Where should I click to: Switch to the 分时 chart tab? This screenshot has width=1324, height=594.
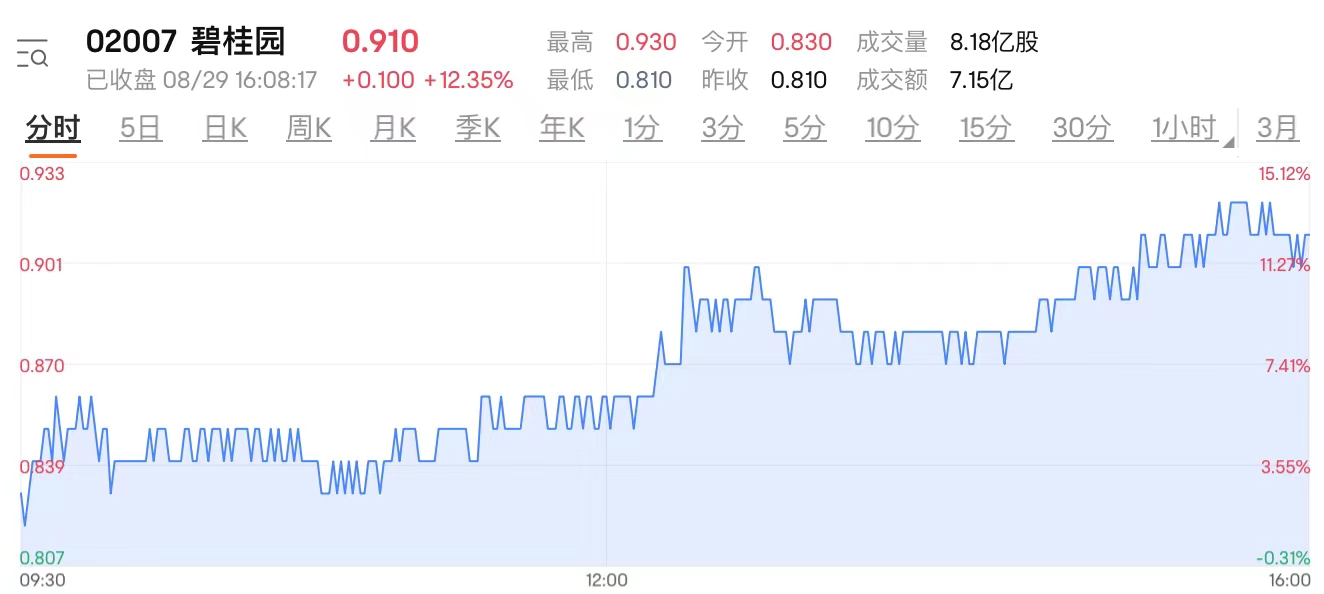[53, 128]
